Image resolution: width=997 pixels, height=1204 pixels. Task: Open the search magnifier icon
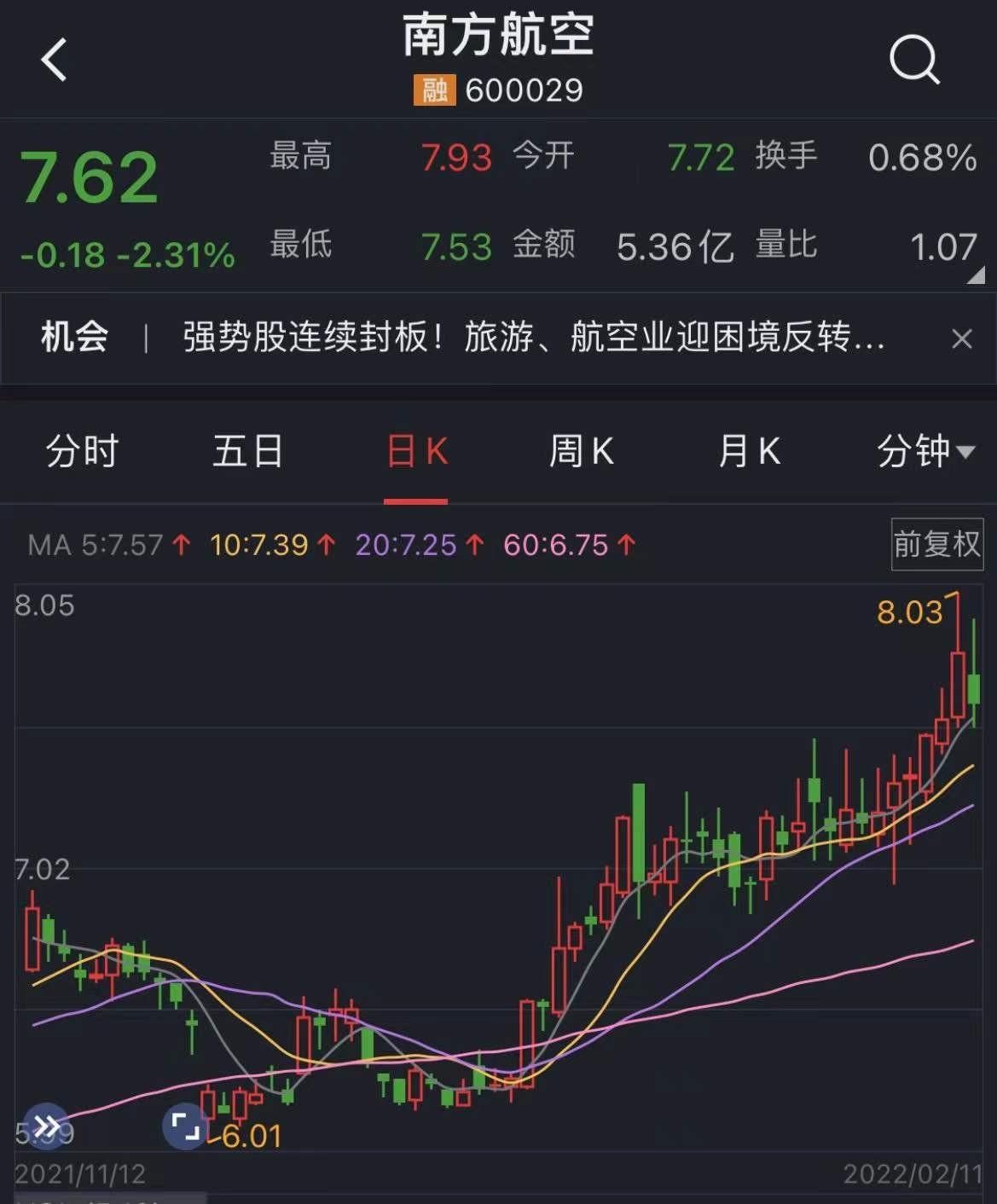point(914,60)
